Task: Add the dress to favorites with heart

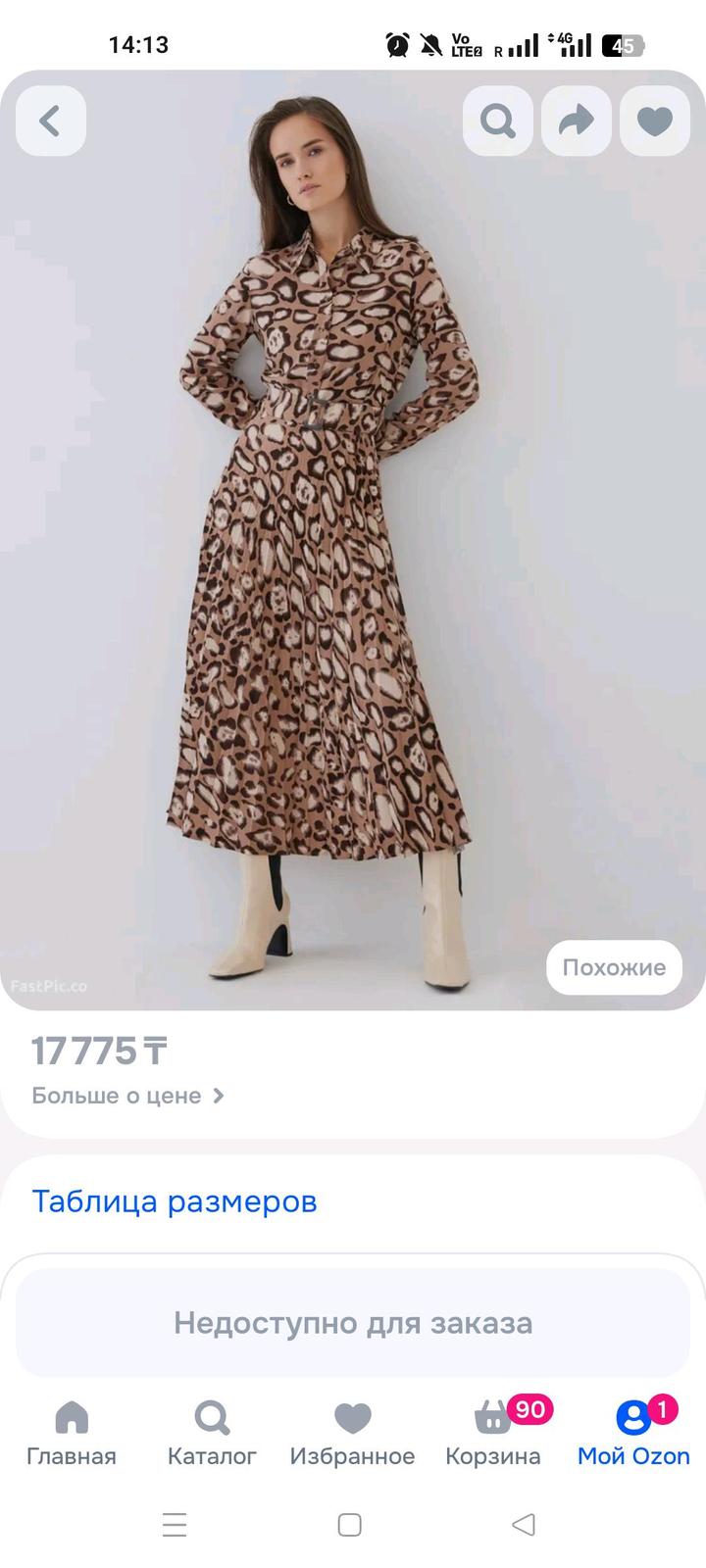Action: [655, 122]
